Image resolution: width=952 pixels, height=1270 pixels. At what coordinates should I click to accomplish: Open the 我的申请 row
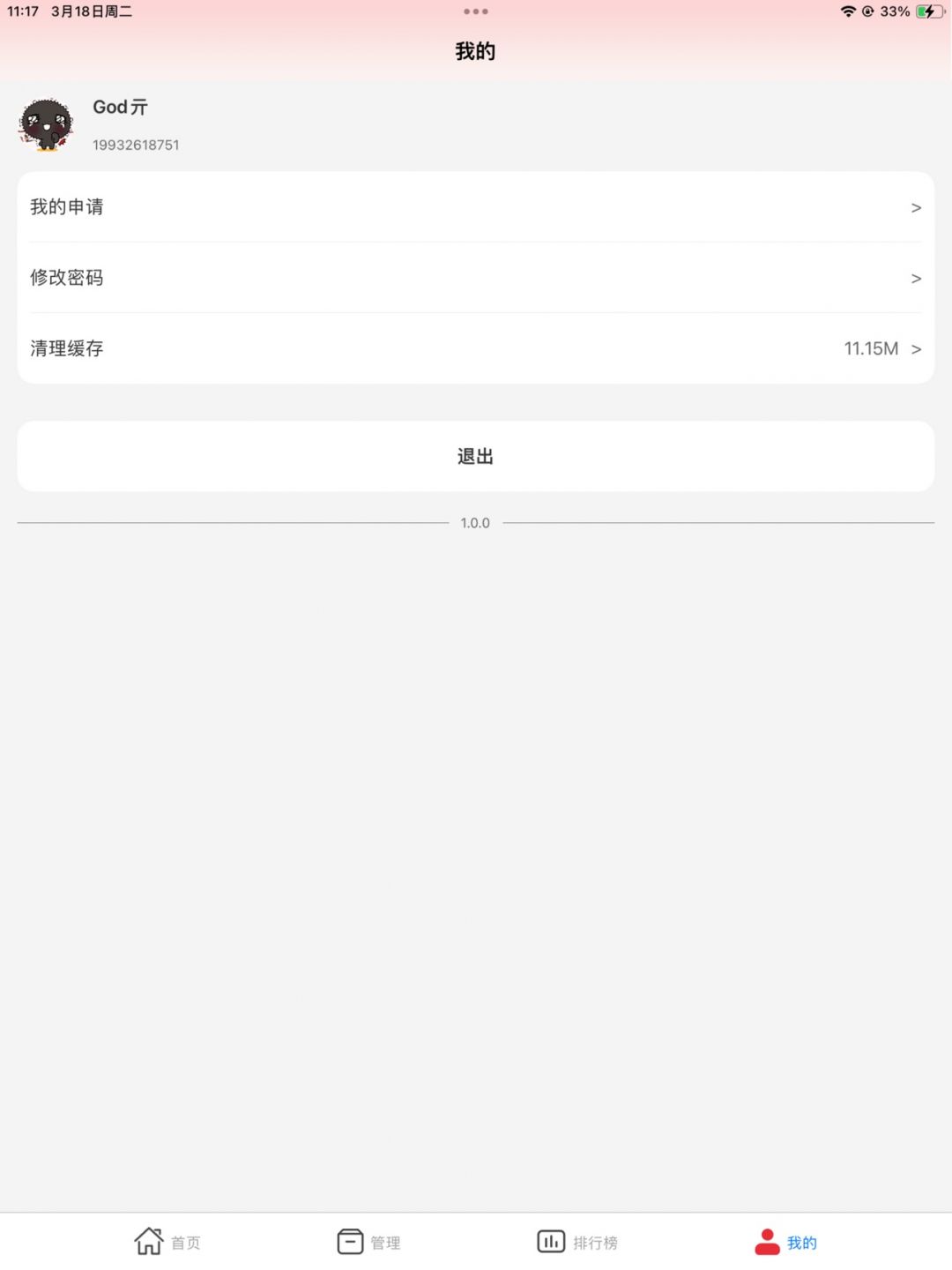pos(475,207)
